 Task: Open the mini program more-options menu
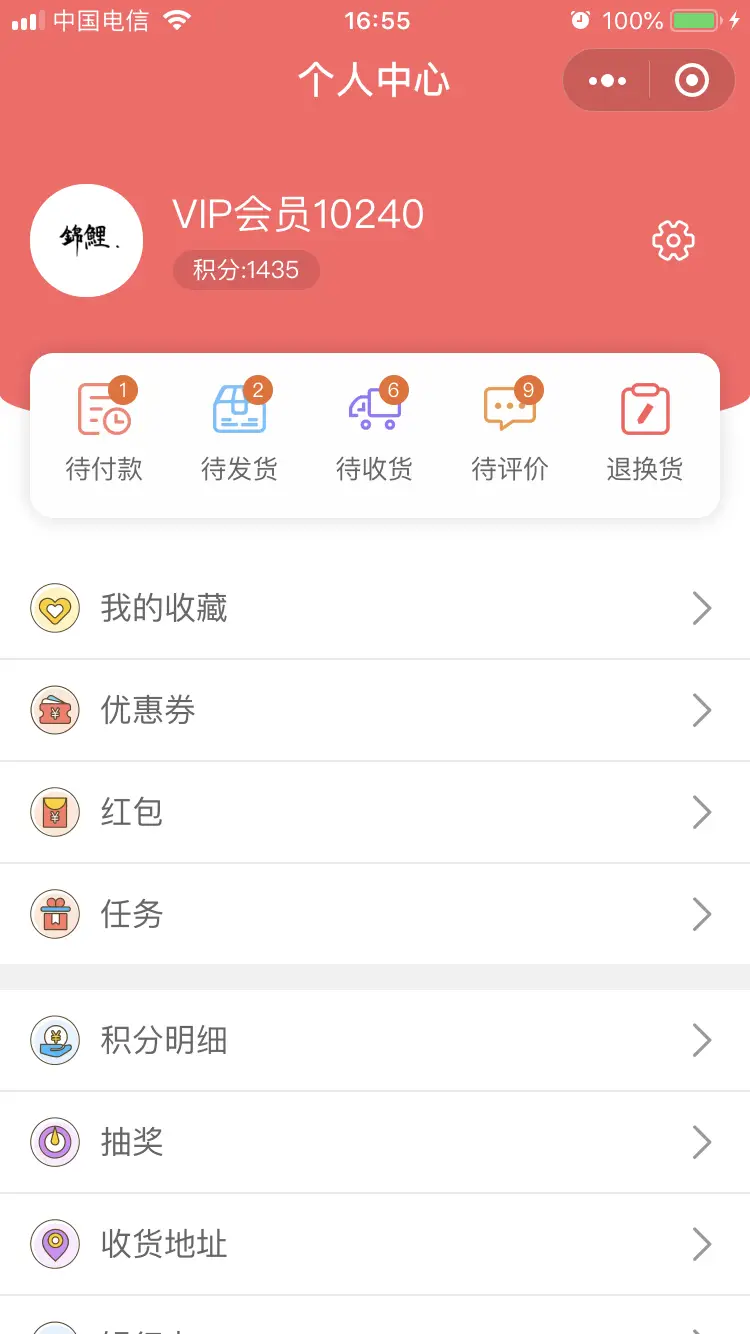[x=607, y=80]
